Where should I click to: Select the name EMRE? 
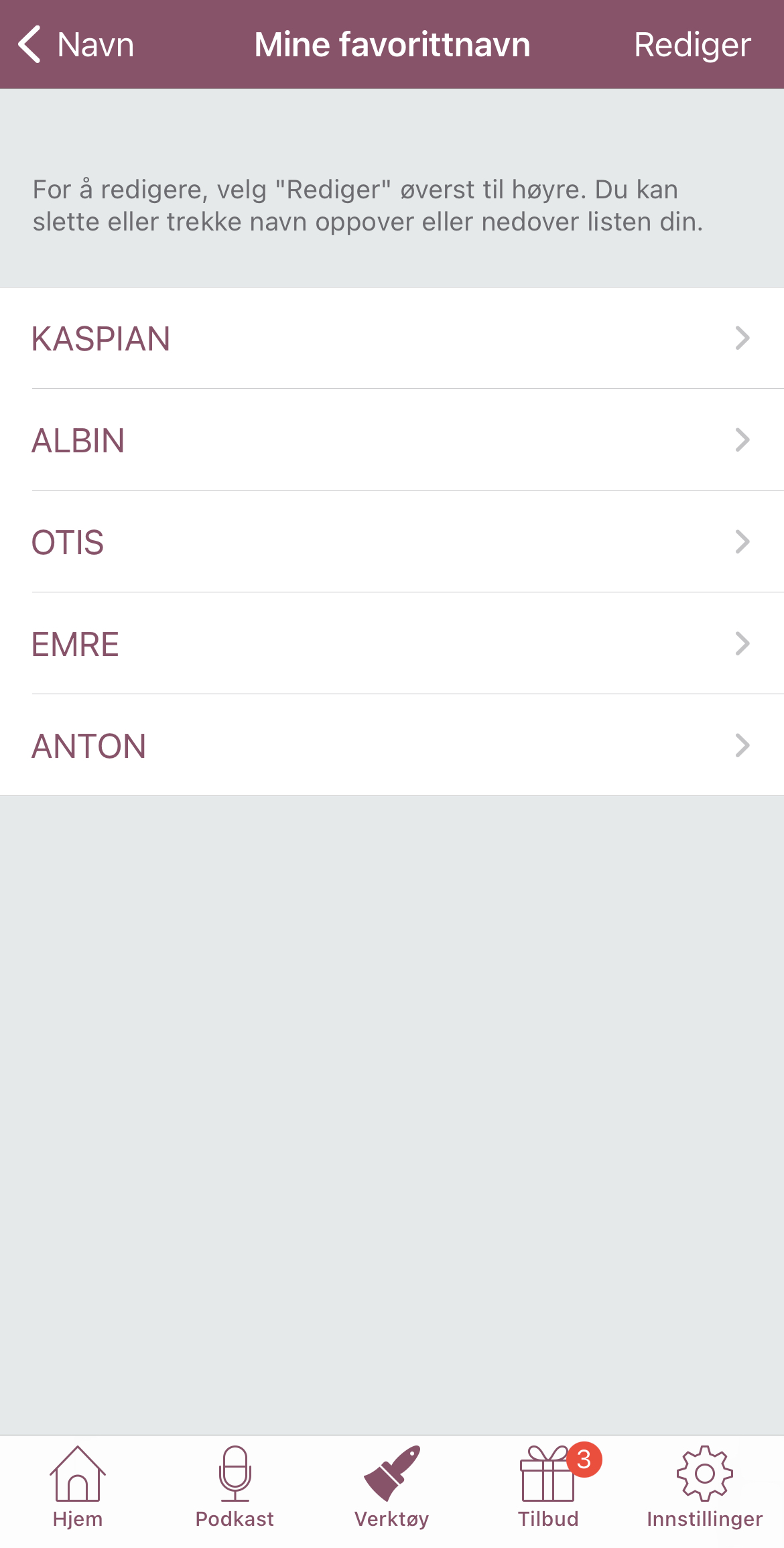point(392,644)
